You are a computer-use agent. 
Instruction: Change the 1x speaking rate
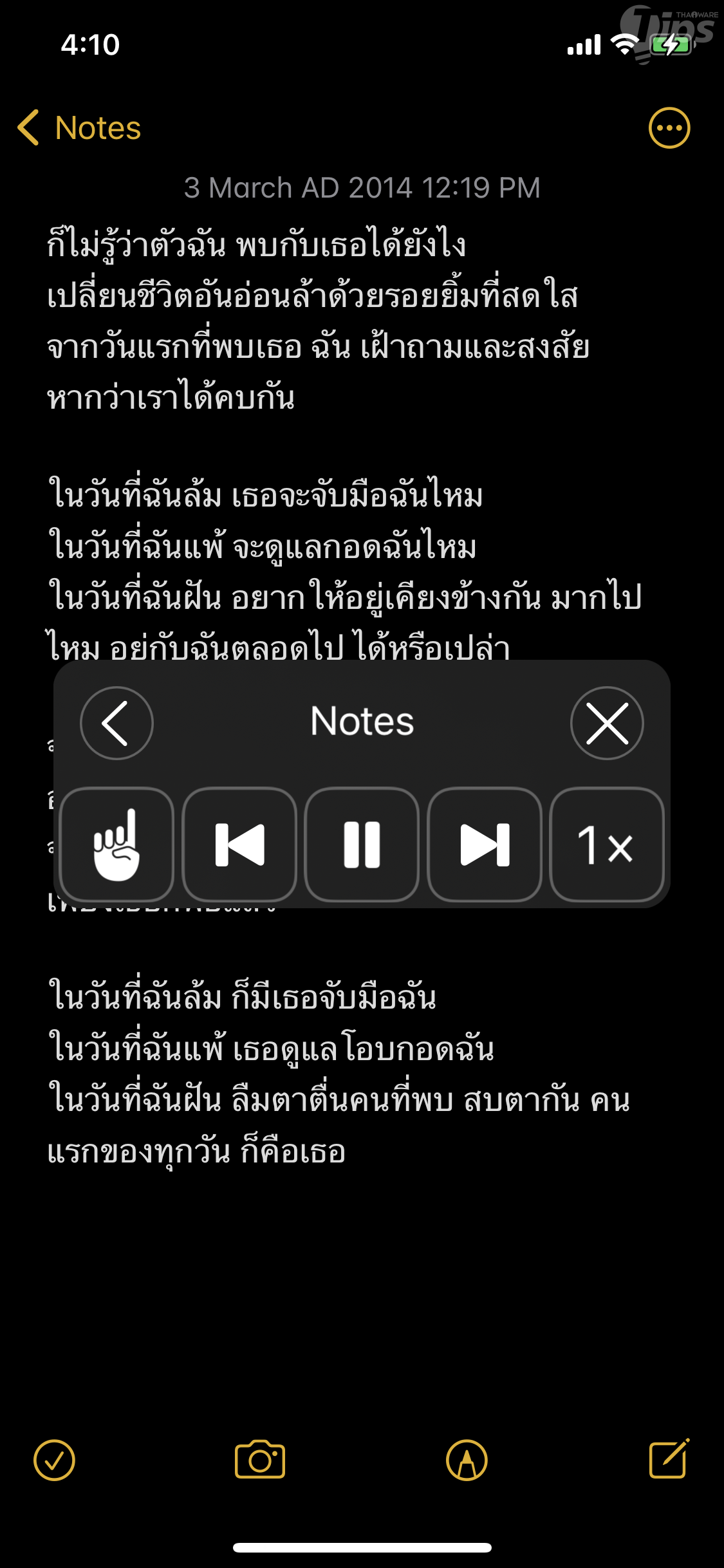coord(607,845)
